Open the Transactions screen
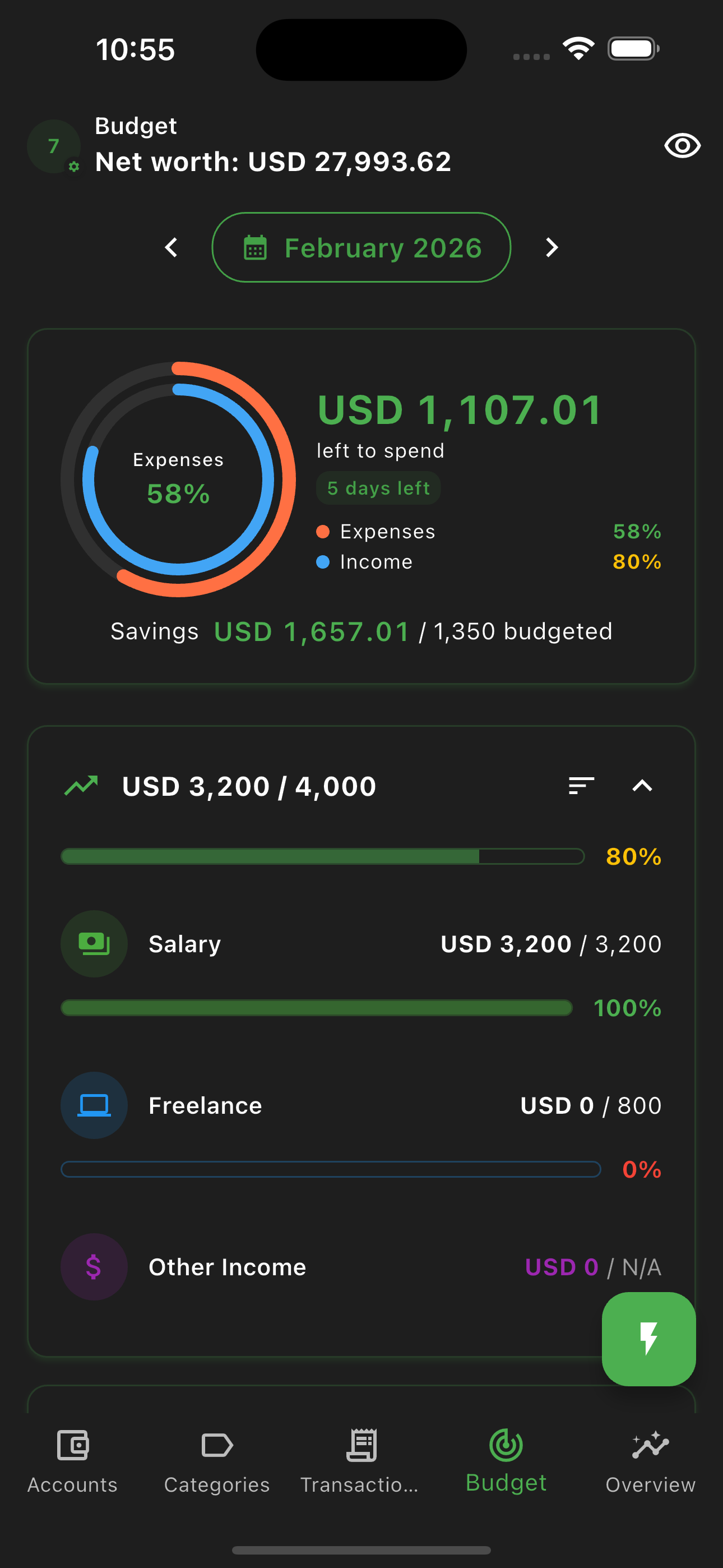This screenshot has height=1568, width=723. pos(361,1461)
